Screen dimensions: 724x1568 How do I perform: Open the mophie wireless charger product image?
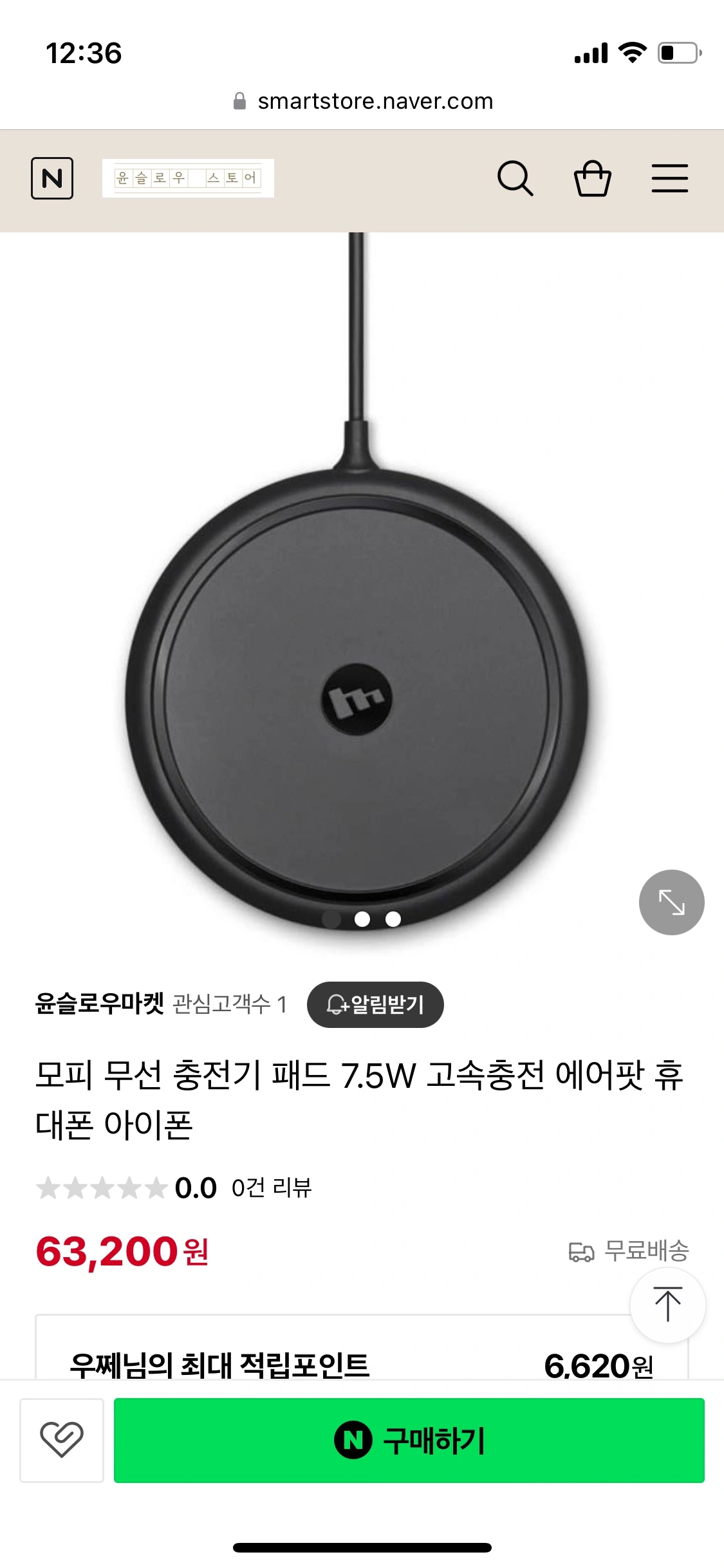click(357, 644)
